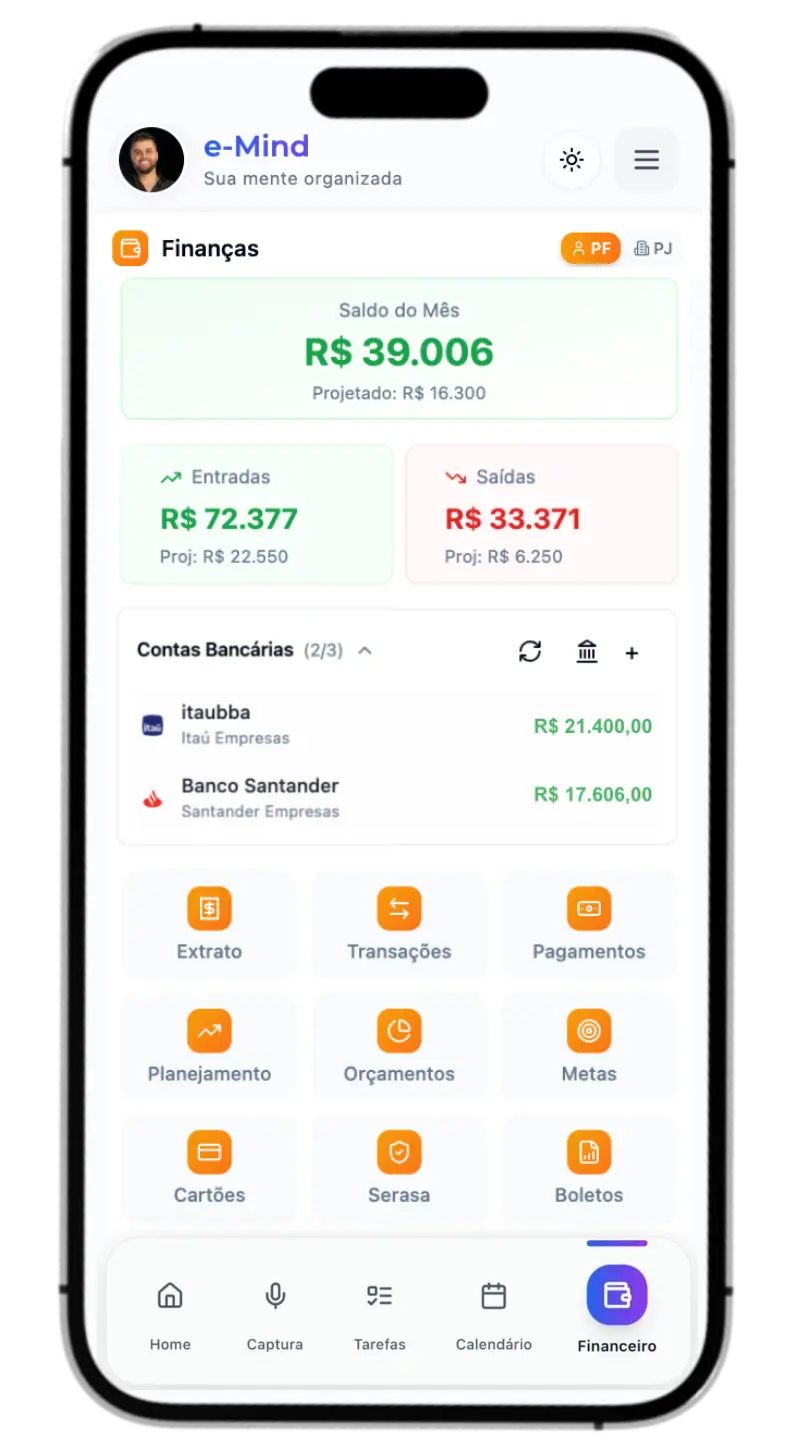Collapse the Contas Bancárias section

[x=365, y=651]
